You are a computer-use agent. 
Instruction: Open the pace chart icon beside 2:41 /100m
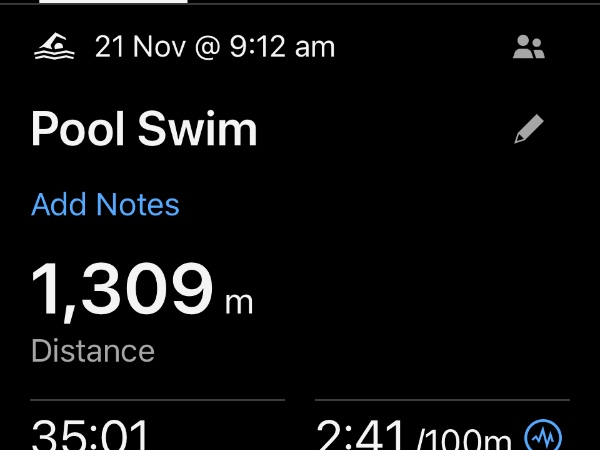pyautogui.click(x=544, y=436)
